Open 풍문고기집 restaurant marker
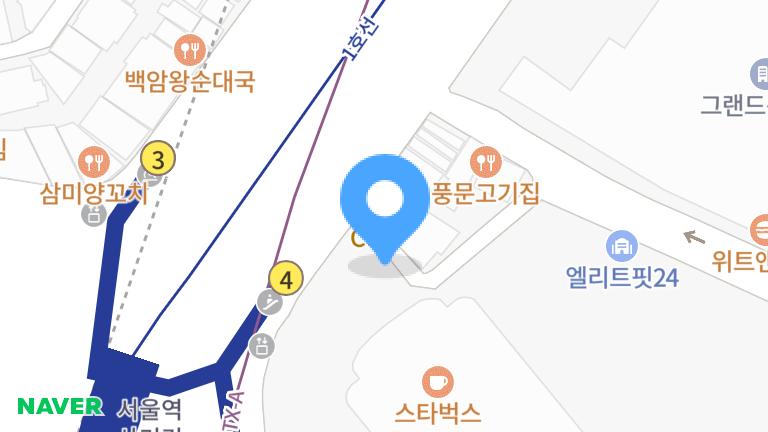 [x=486, y=160]
